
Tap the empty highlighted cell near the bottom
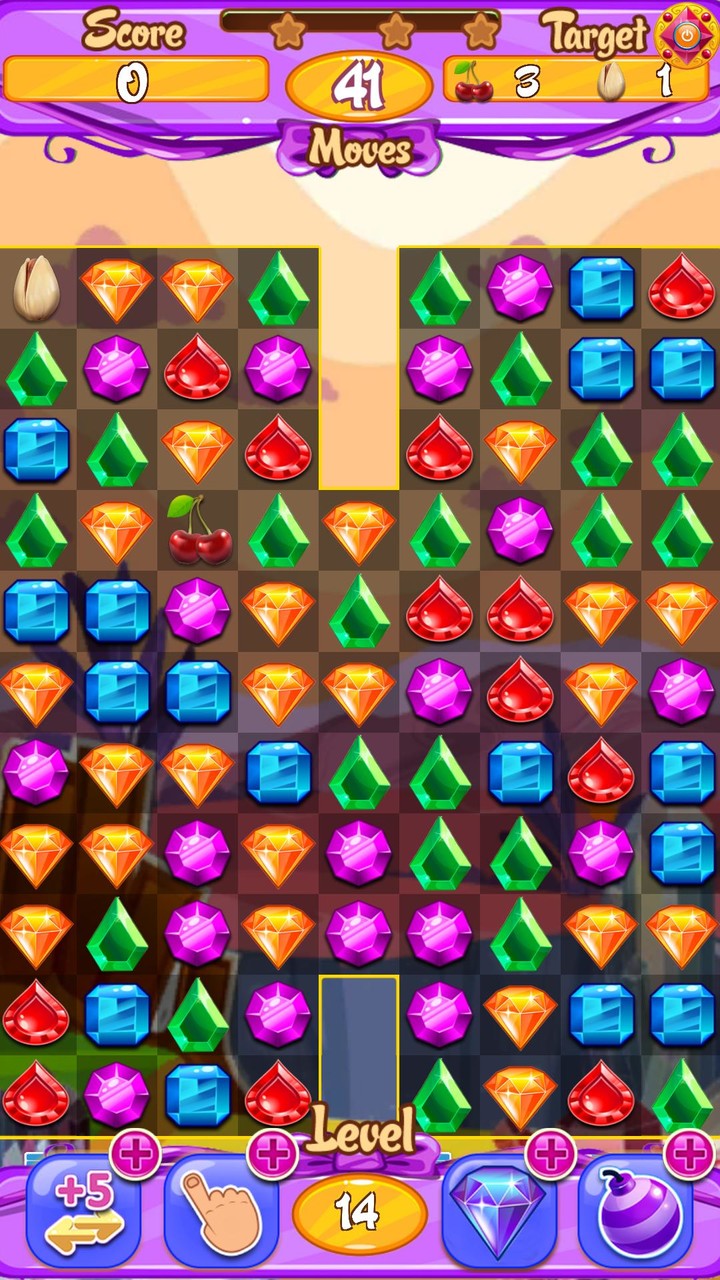[358, 1045]
